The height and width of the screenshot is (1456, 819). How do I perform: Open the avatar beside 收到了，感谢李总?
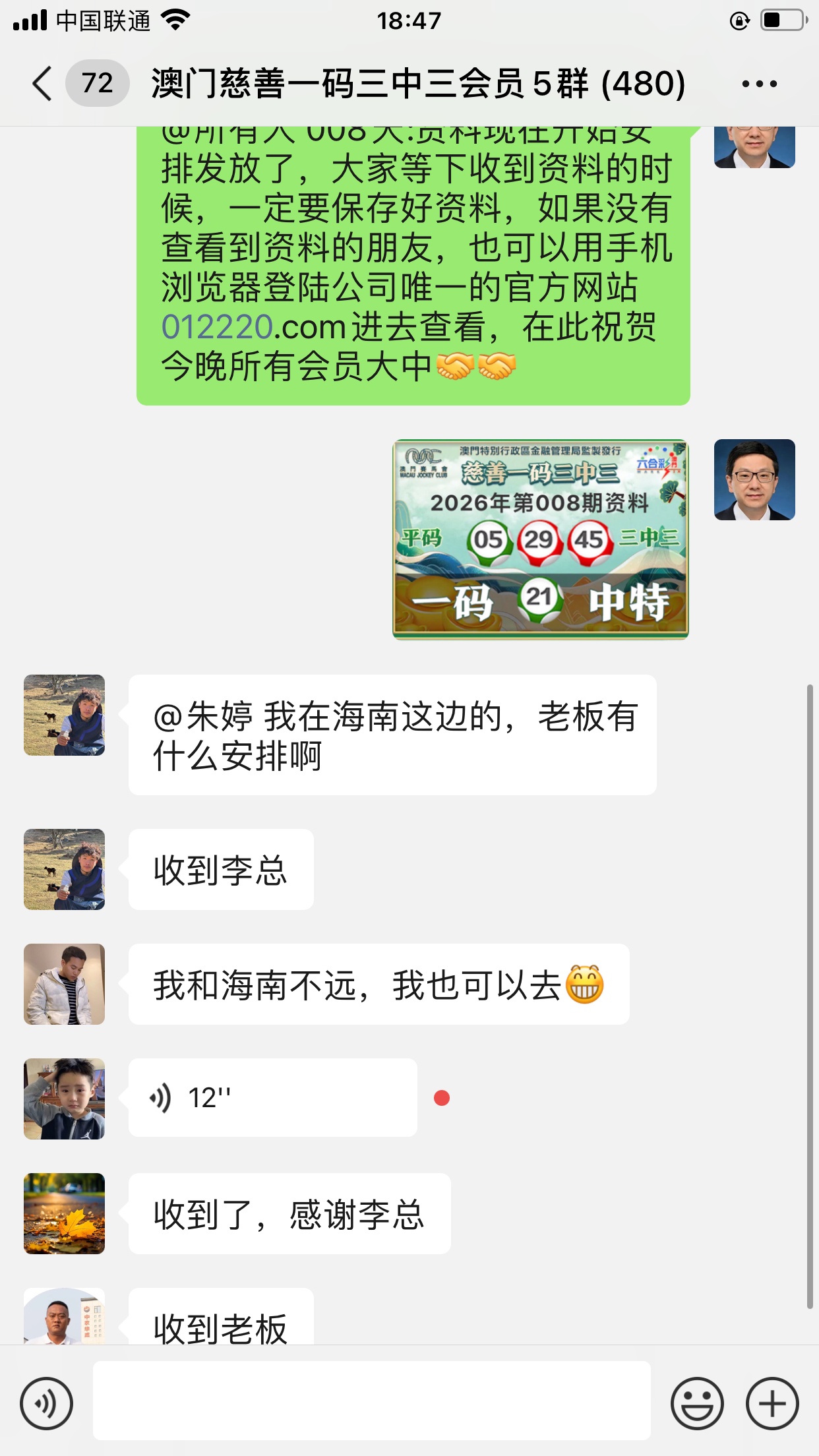click(x=65, y=1213)
